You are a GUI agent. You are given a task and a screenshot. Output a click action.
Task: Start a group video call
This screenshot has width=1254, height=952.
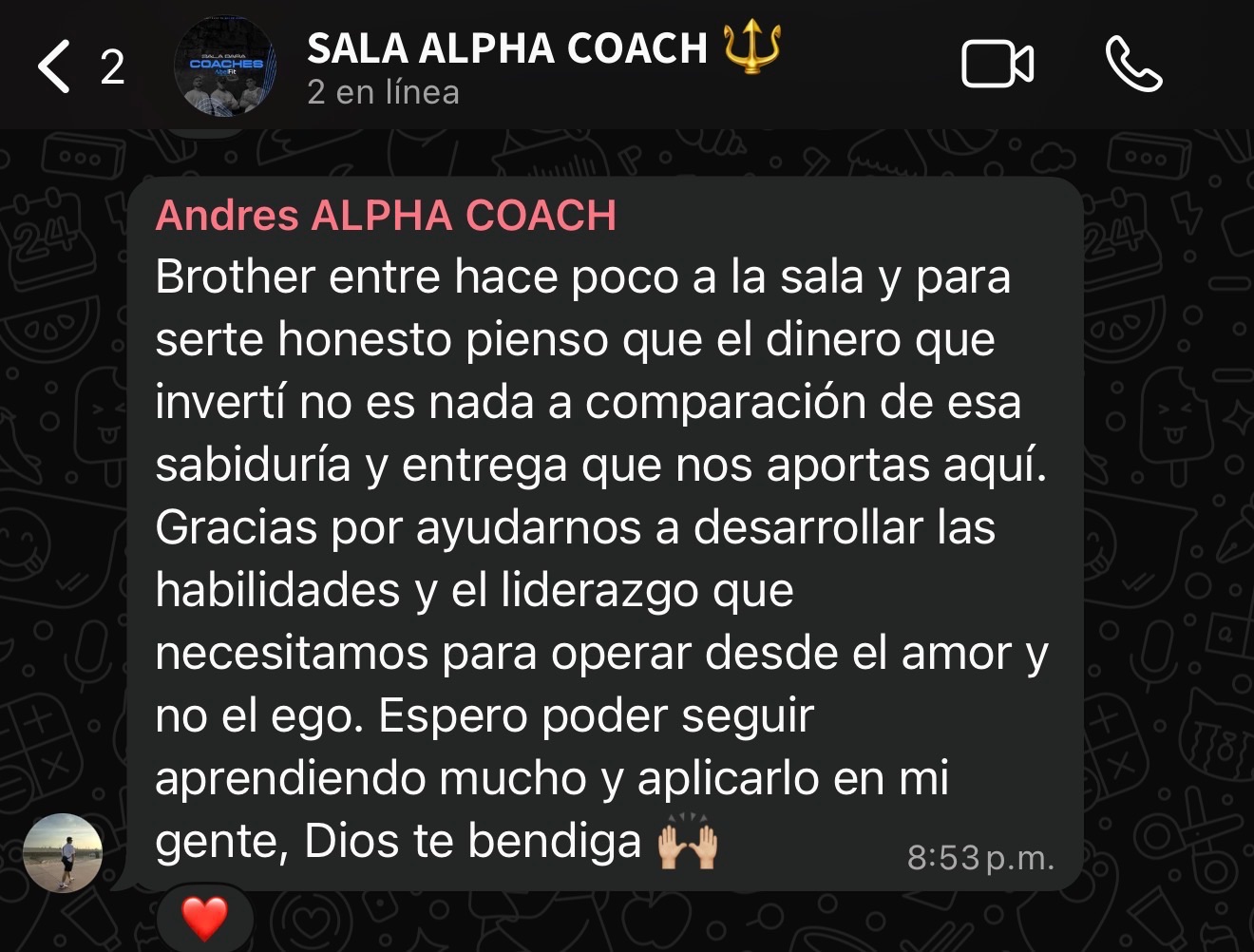pyautogui.click(x=997, y=66)
